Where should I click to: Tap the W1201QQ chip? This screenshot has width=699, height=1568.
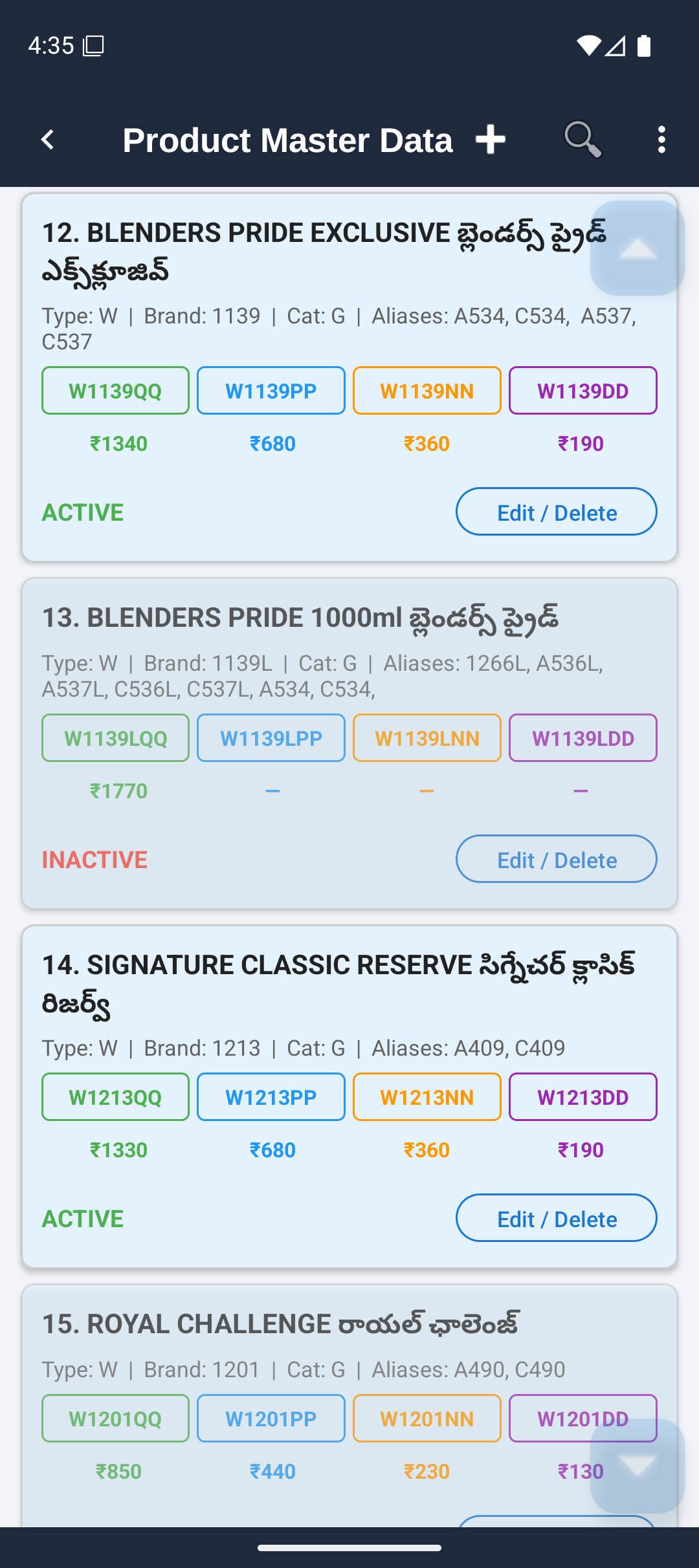pyautogui.click(x=115, y=1419)
